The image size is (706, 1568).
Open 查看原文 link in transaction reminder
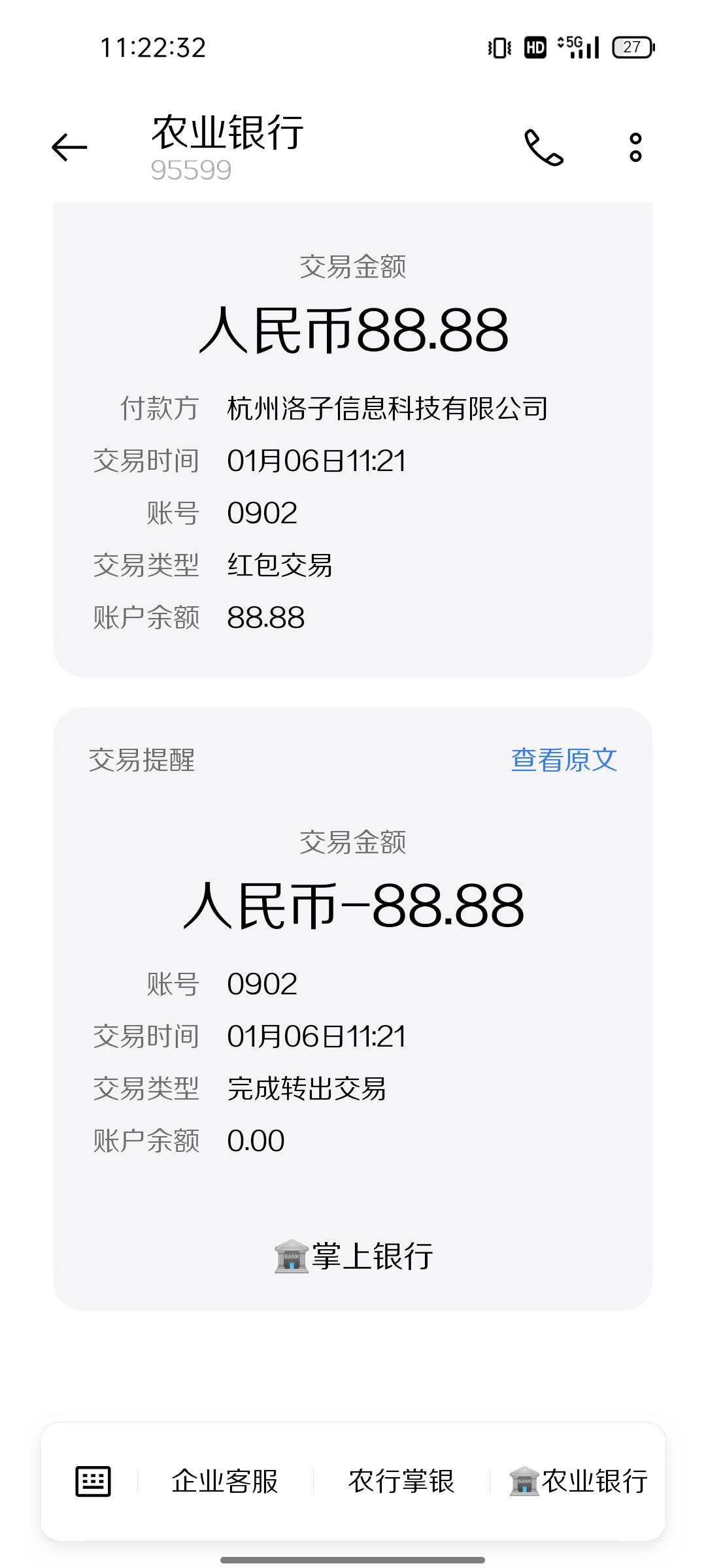(564, 760)
